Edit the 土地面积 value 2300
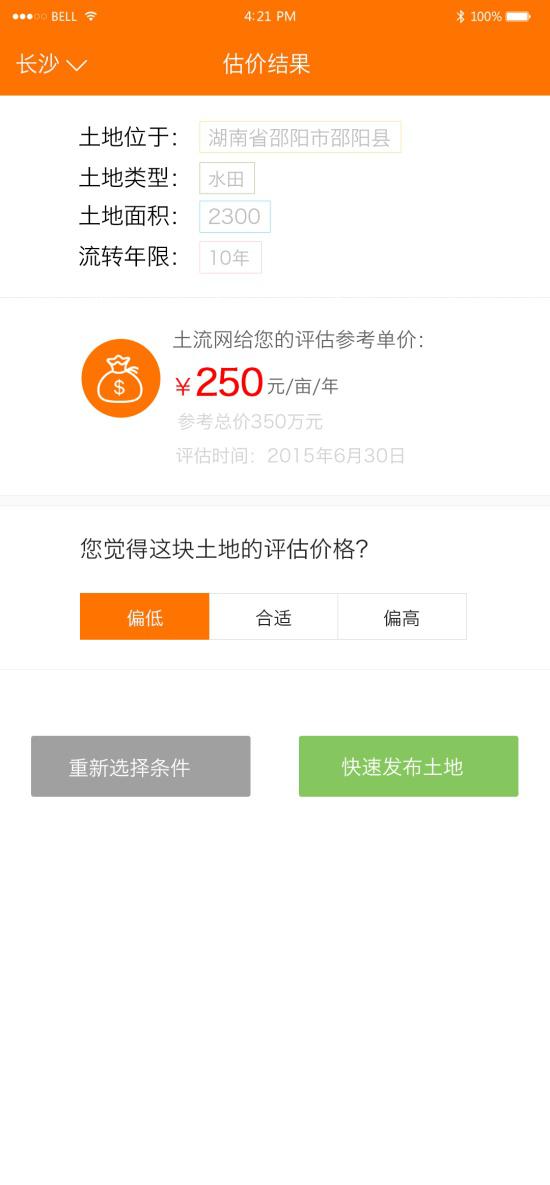 tap(235, 217)
